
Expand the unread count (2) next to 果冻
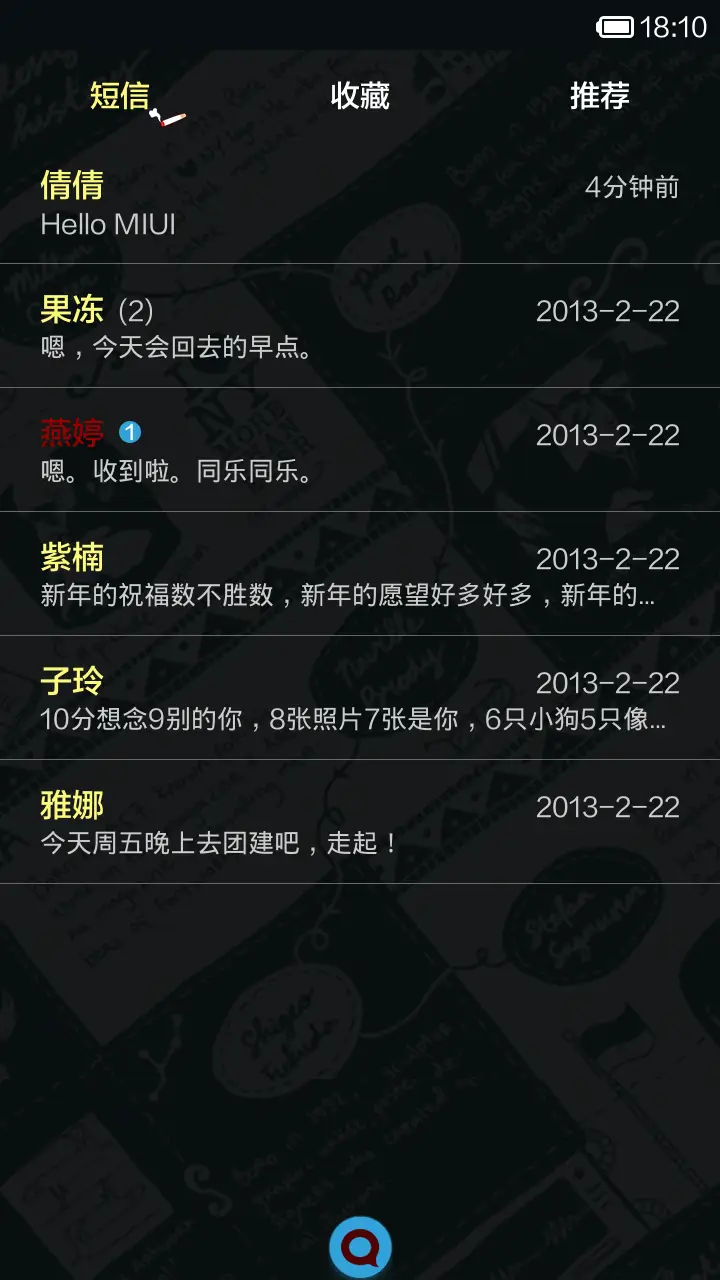tap(135, 311)
